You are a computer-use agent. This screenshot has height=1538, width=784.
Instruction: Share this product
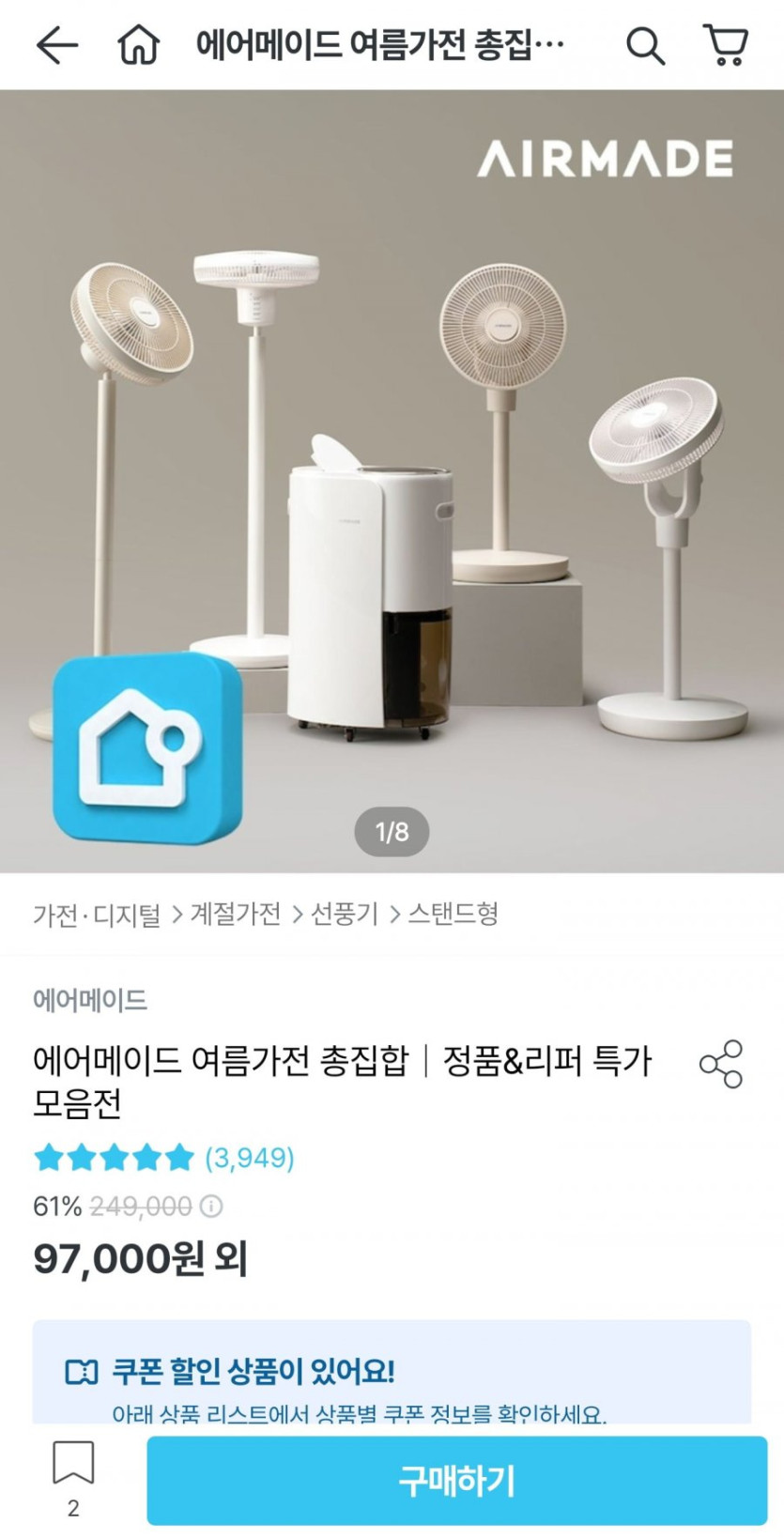721,1064
